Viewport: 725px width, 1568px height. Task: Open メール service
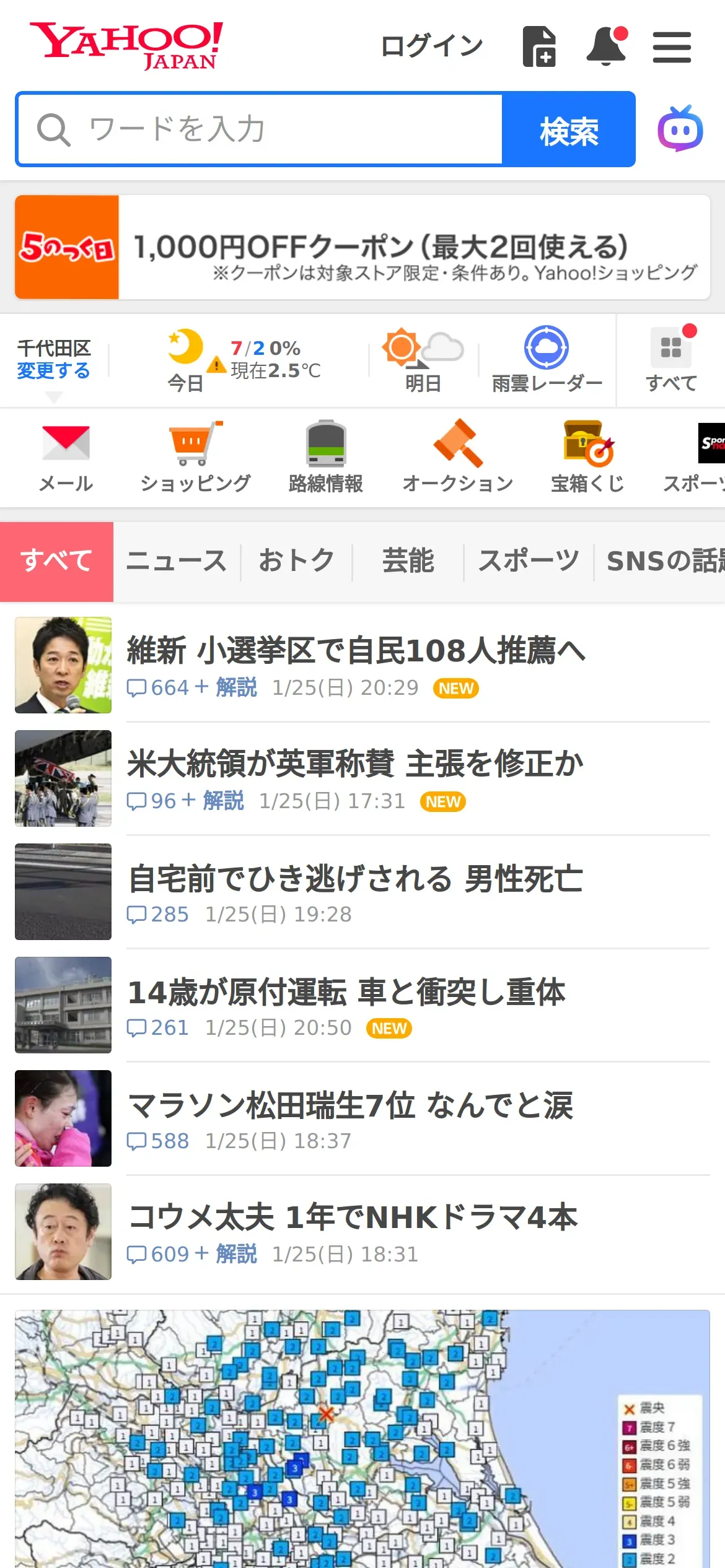(66, 458)
